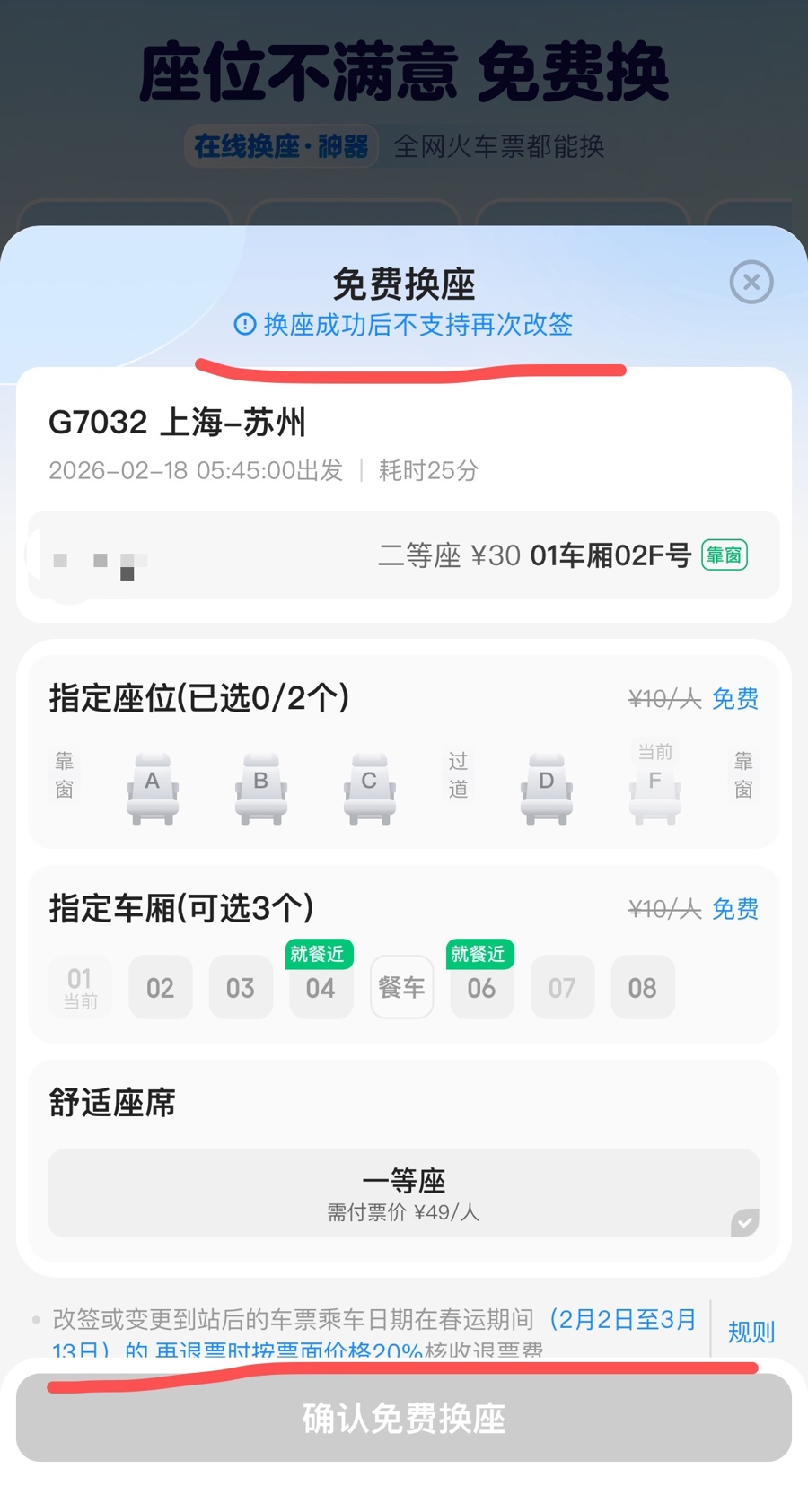
Task: Select carriage 06 near dining
Action: click(x=481, y=987)
